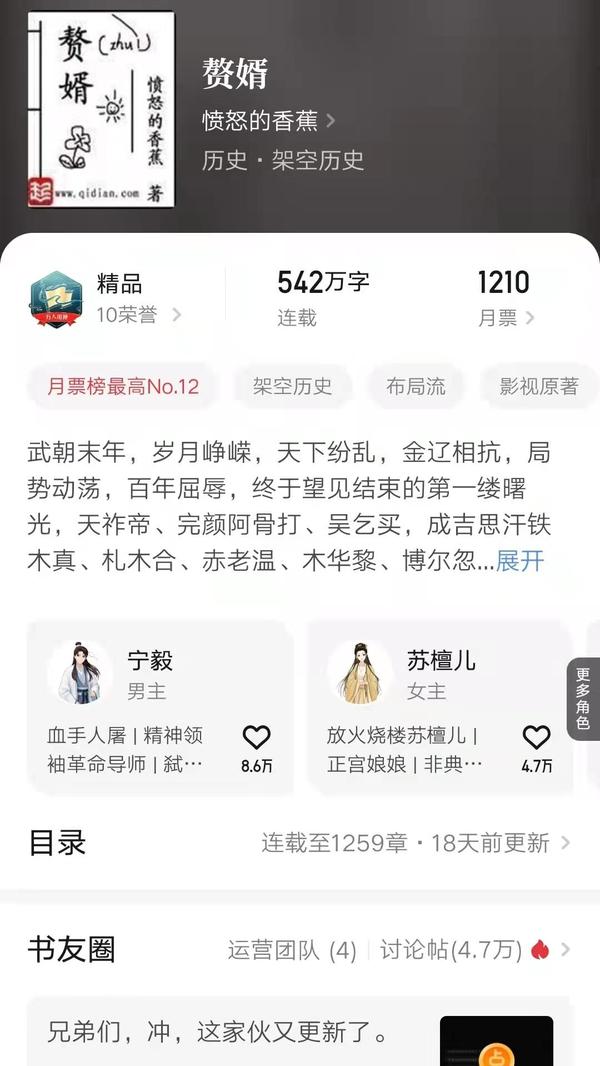600x1066 pixels.
Task: Tap the 赘婿 book cover image
Action: tap(101, 109)
